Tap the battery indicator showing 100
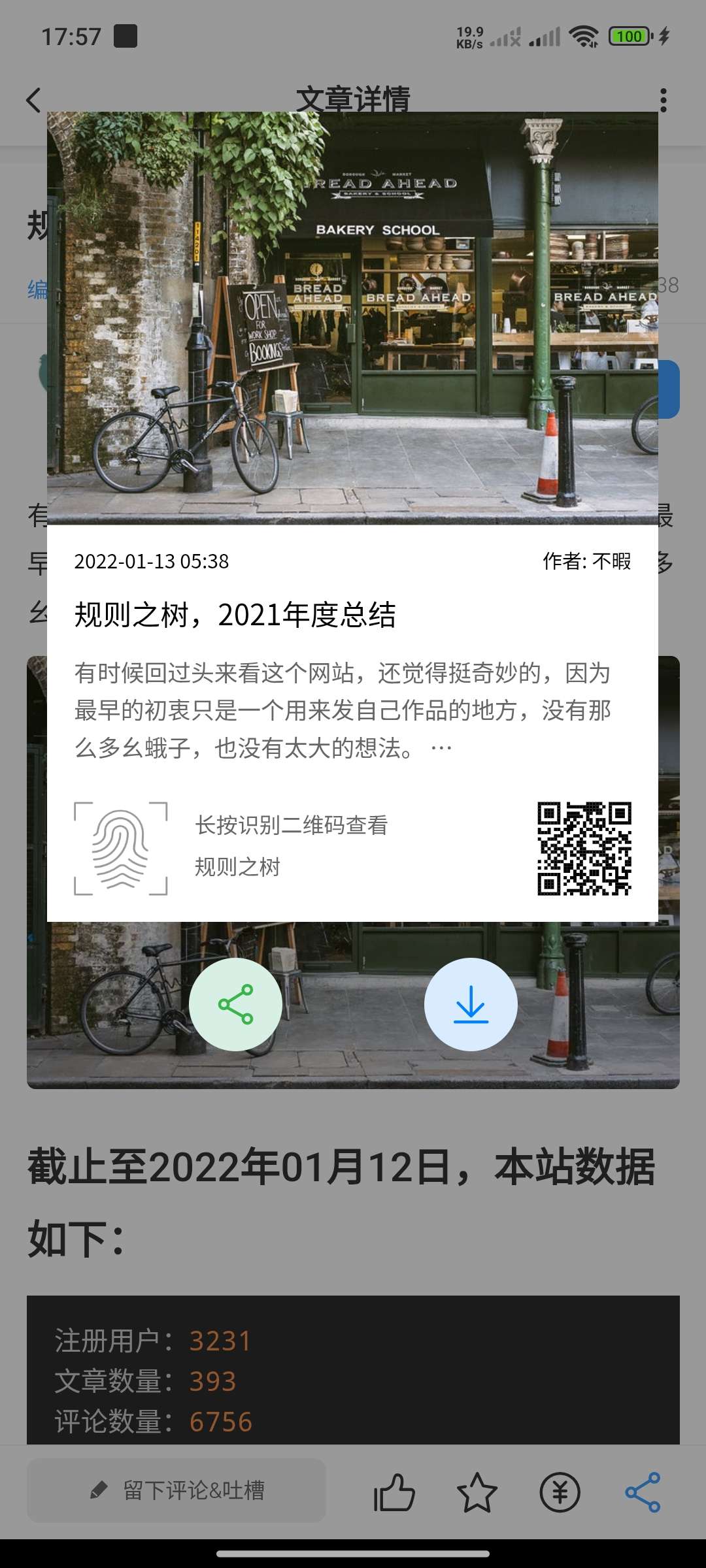Image resolution: width=706 pixels, height=1568 pixels. point(626,36)
